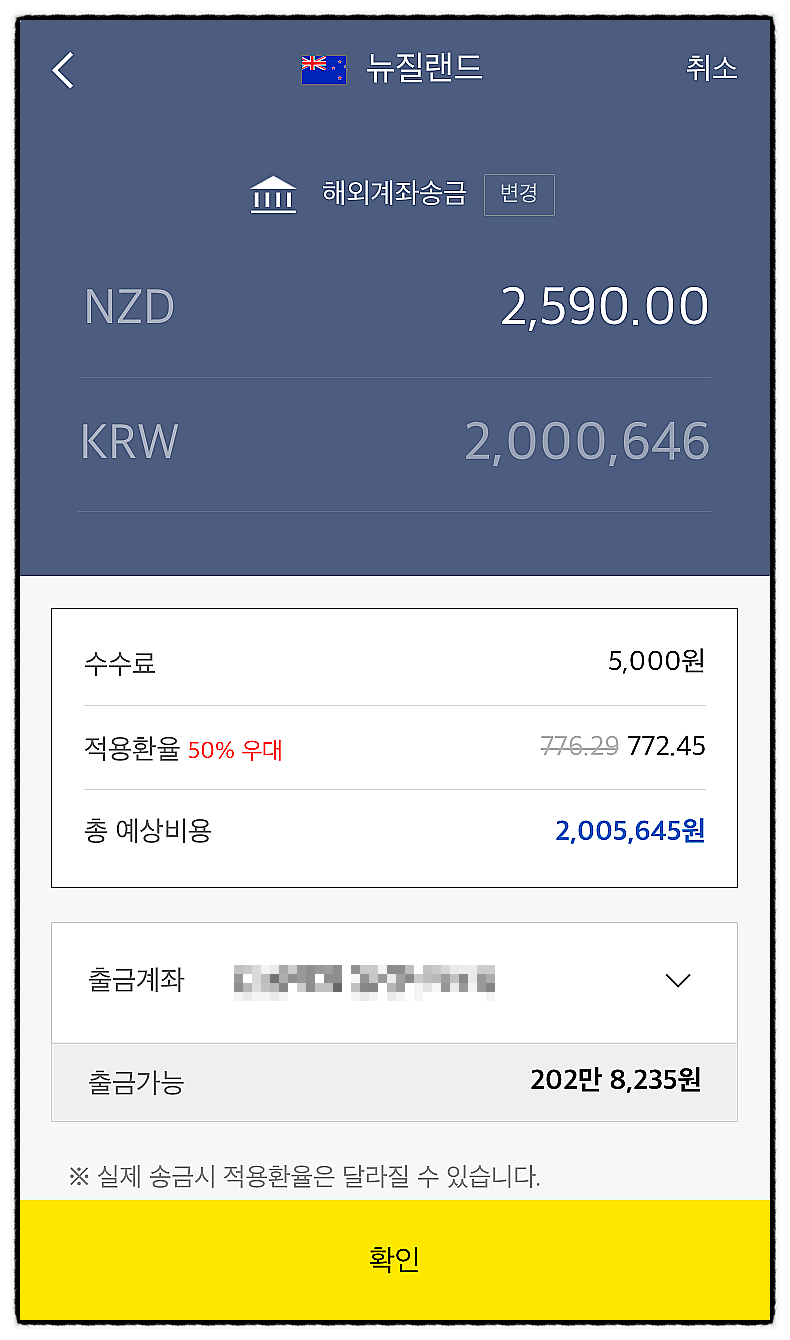Screen dimensions: 790x1340
Task: Tap 변경 to change the transfer method
Action: pyautogui.click(x=519, y=194)
